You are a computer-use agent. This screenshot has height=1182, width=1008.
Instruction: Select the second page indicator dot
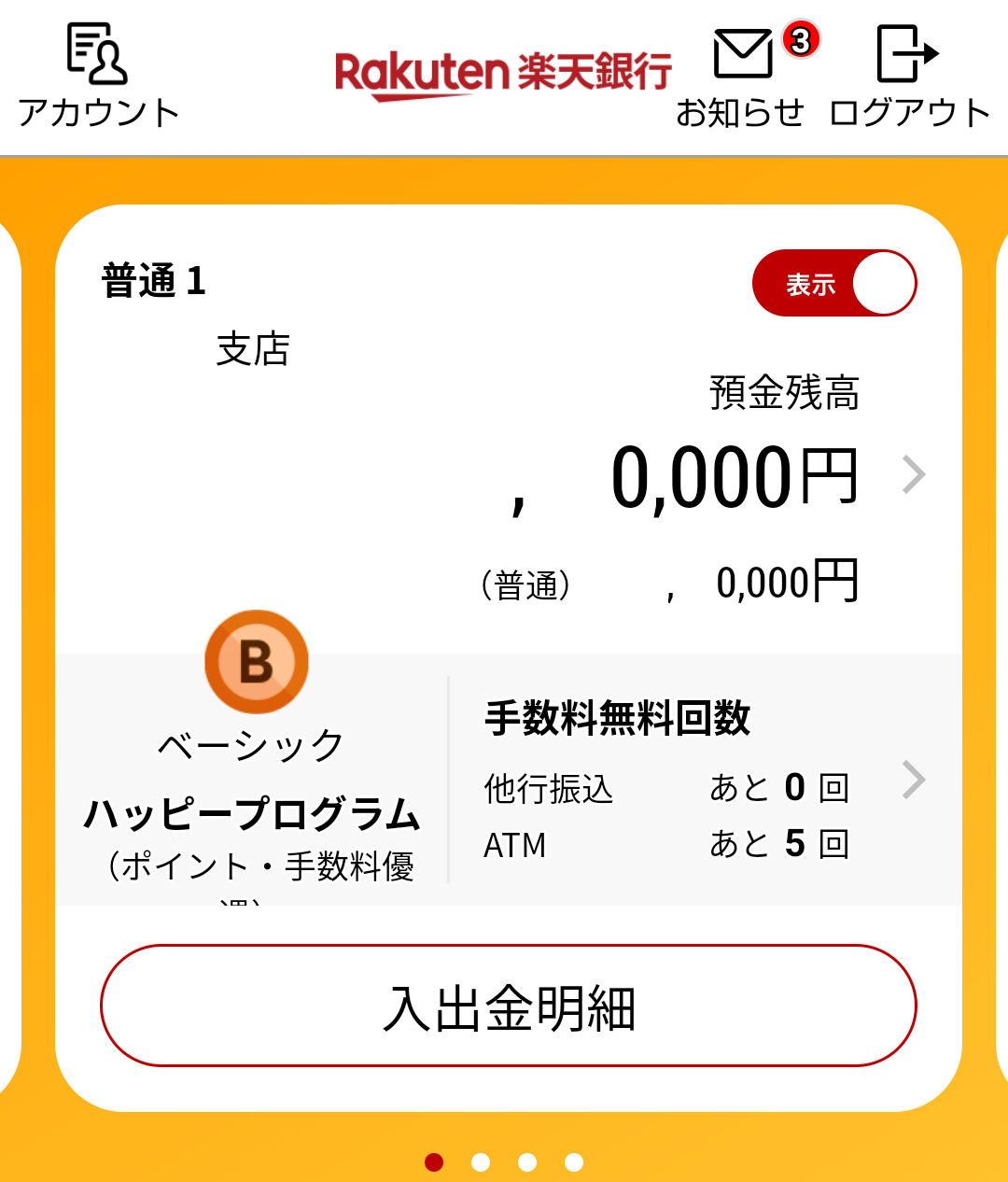click(x=481, y=1161)
